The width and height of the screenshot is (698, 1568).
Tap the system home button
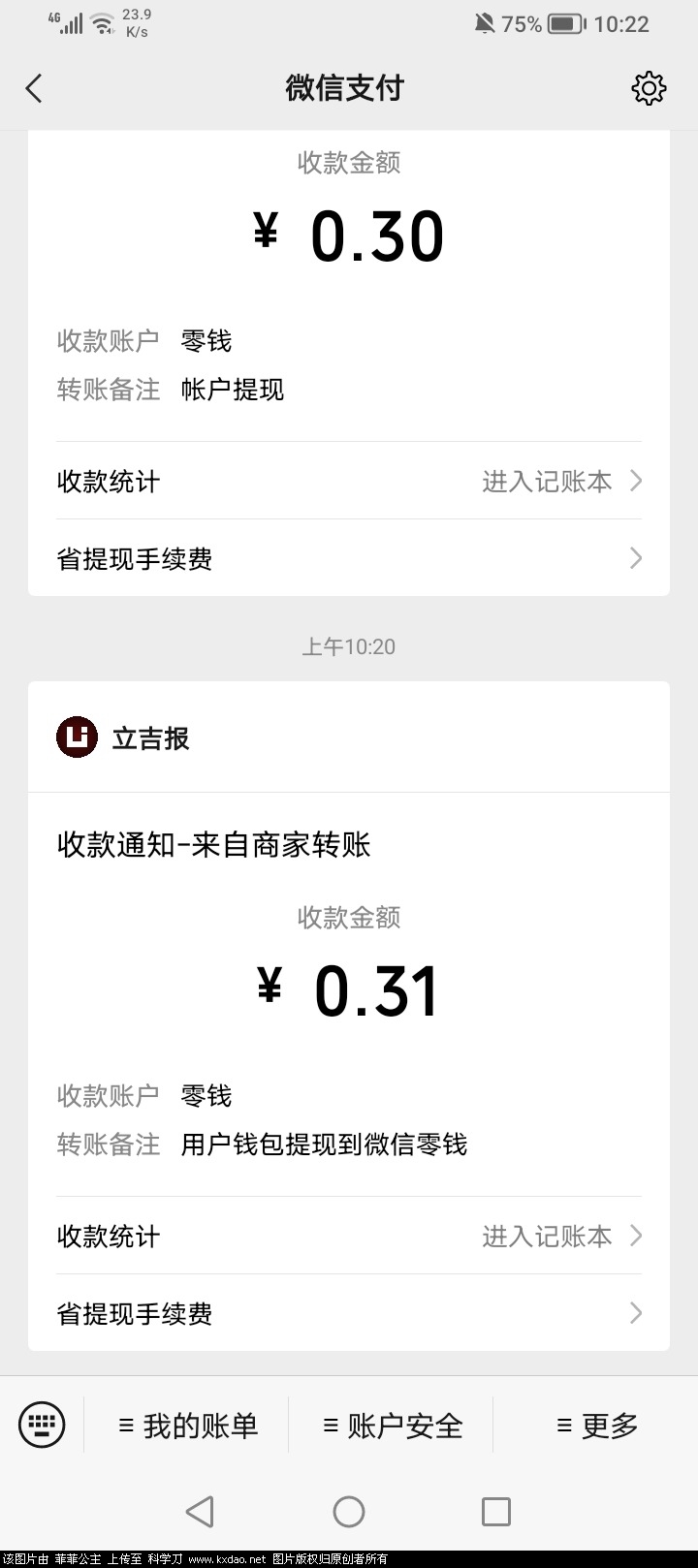[x=349, y=1511]
